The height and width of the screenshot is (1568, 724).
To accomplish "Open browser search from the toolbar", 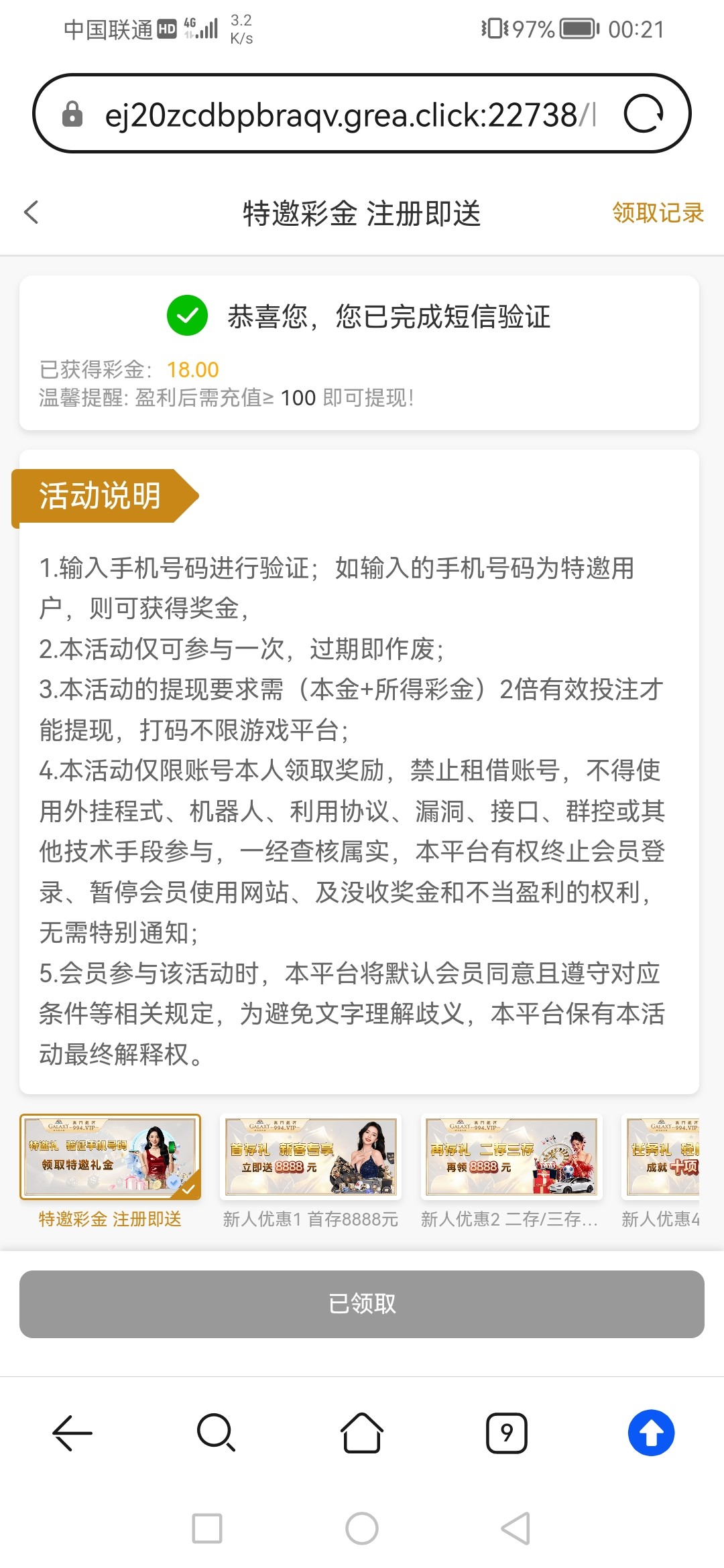I will coord(216,1433).
